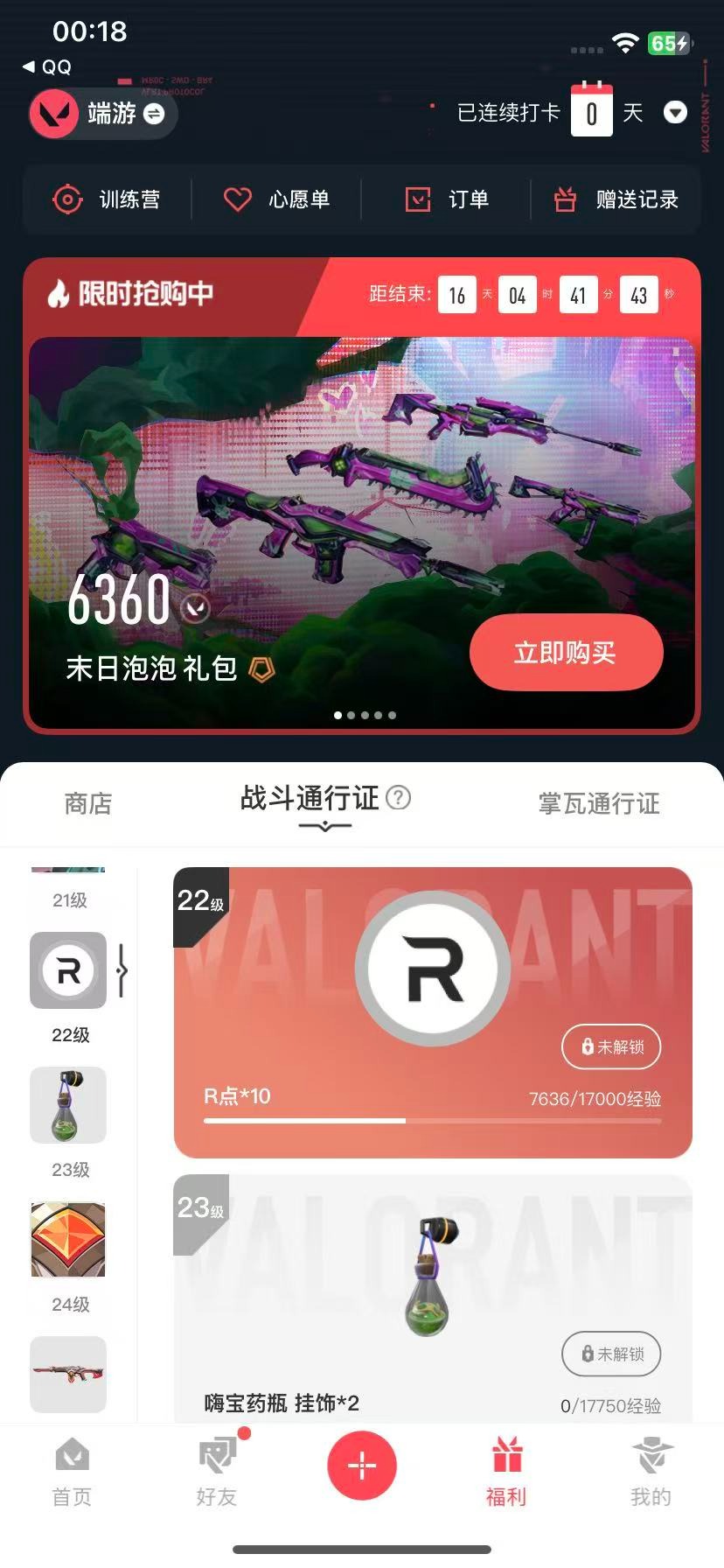Viewport: 724px width, 1568px height.
Task: Switch to the 商店 tab
Action: [88, 803]
